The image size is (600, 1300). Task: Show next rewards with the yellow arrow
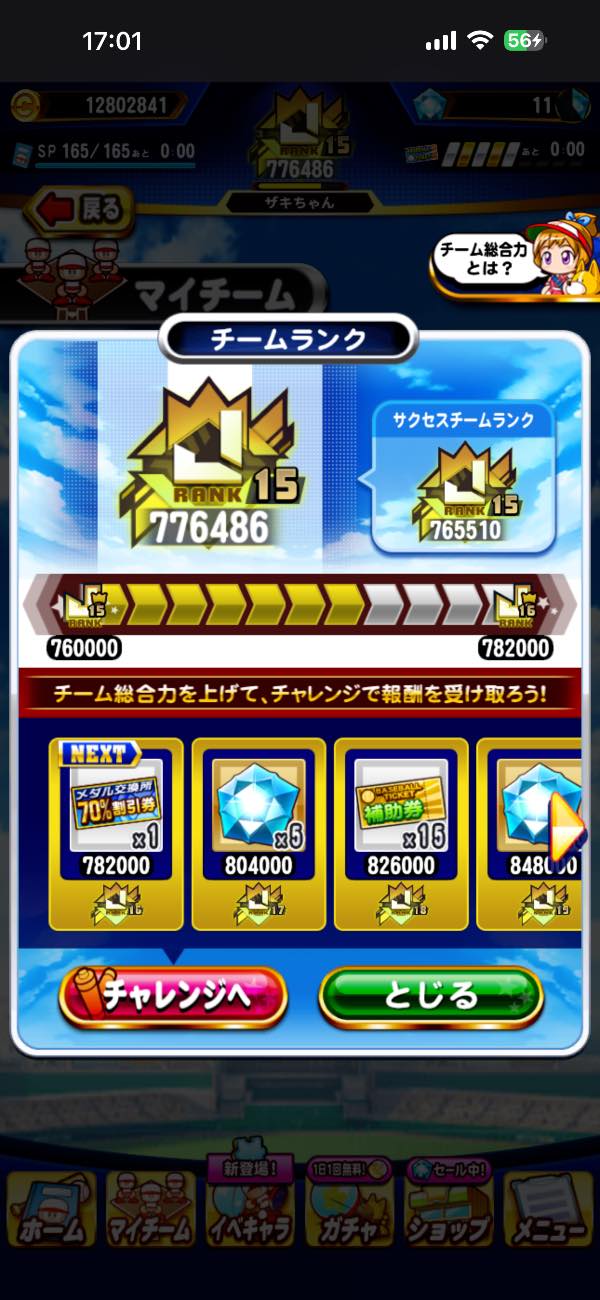567,823
